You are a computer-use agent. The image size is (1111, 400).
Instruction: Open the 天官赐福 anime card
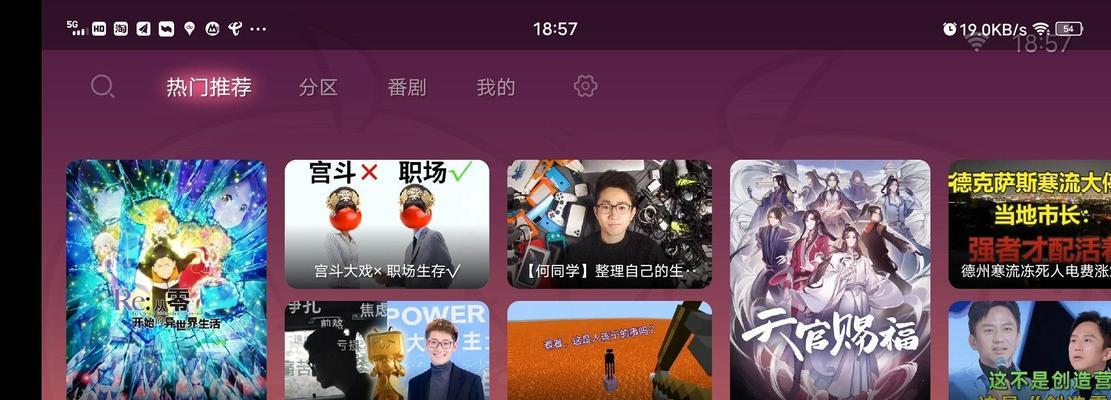pyautogui.click(x=830, y=280)
